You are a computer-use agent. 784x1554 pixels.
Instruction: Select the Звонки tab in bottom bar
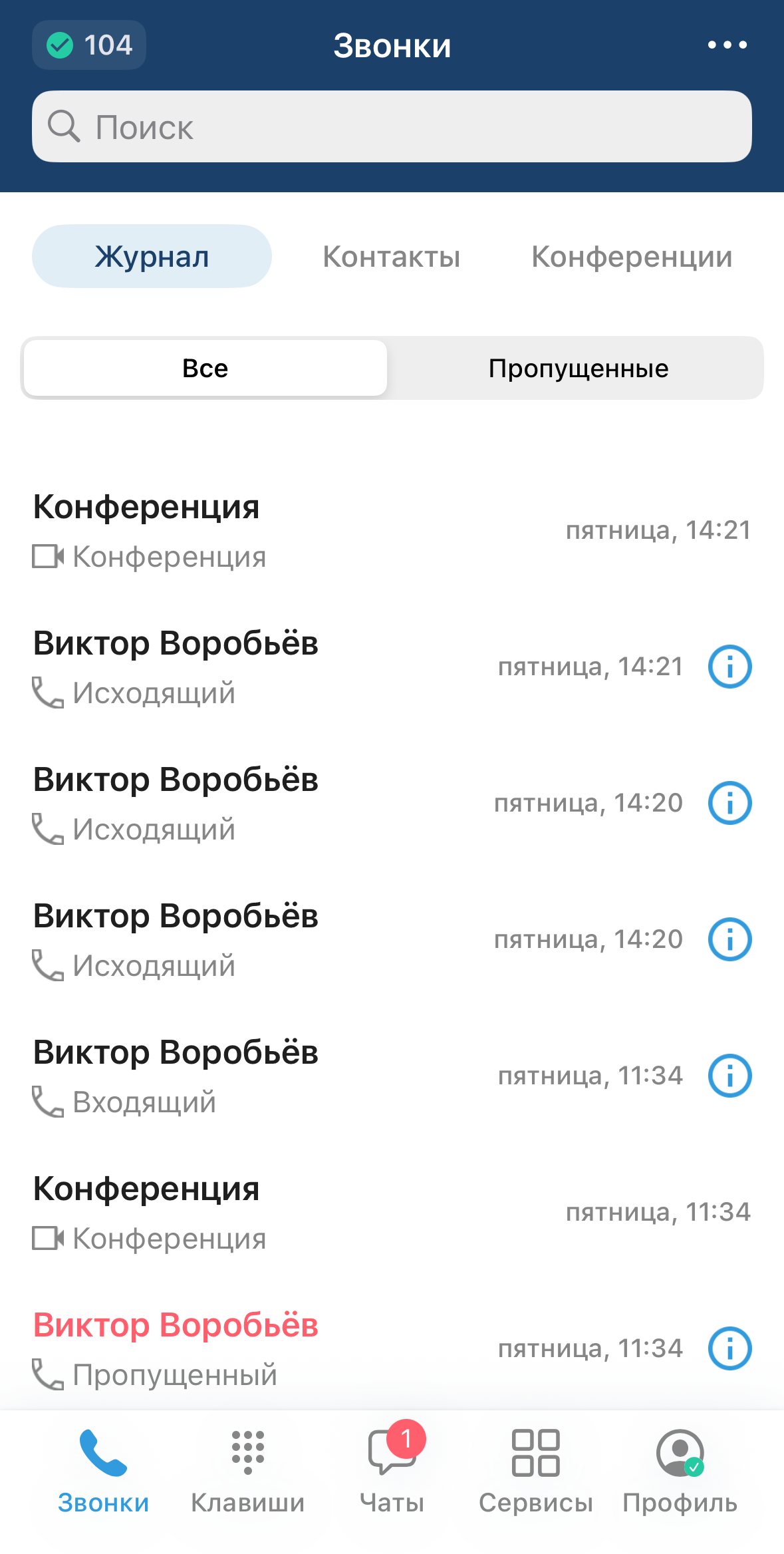pyautogui.click(x=103, y=1469)
